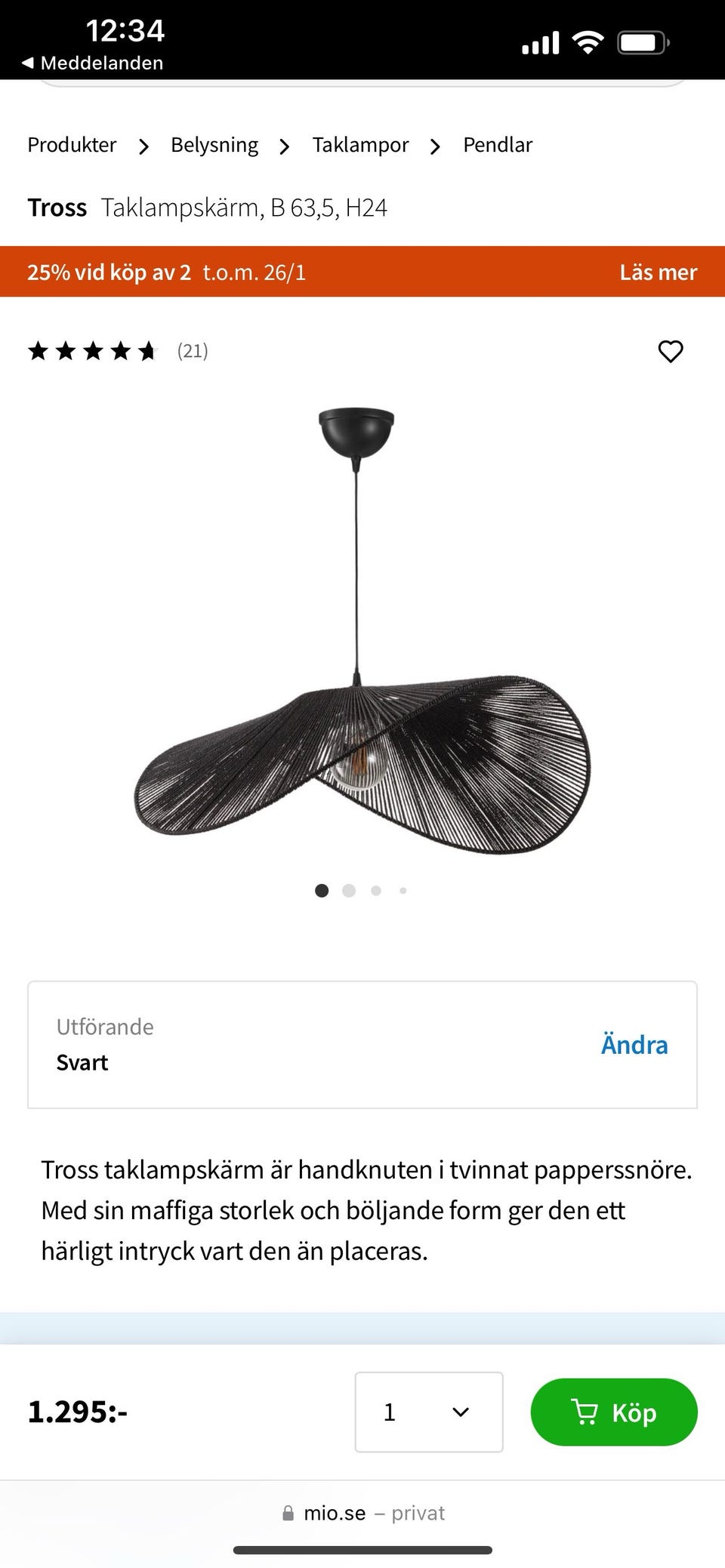Return to Meddelanden app

[x=92, y=63]
